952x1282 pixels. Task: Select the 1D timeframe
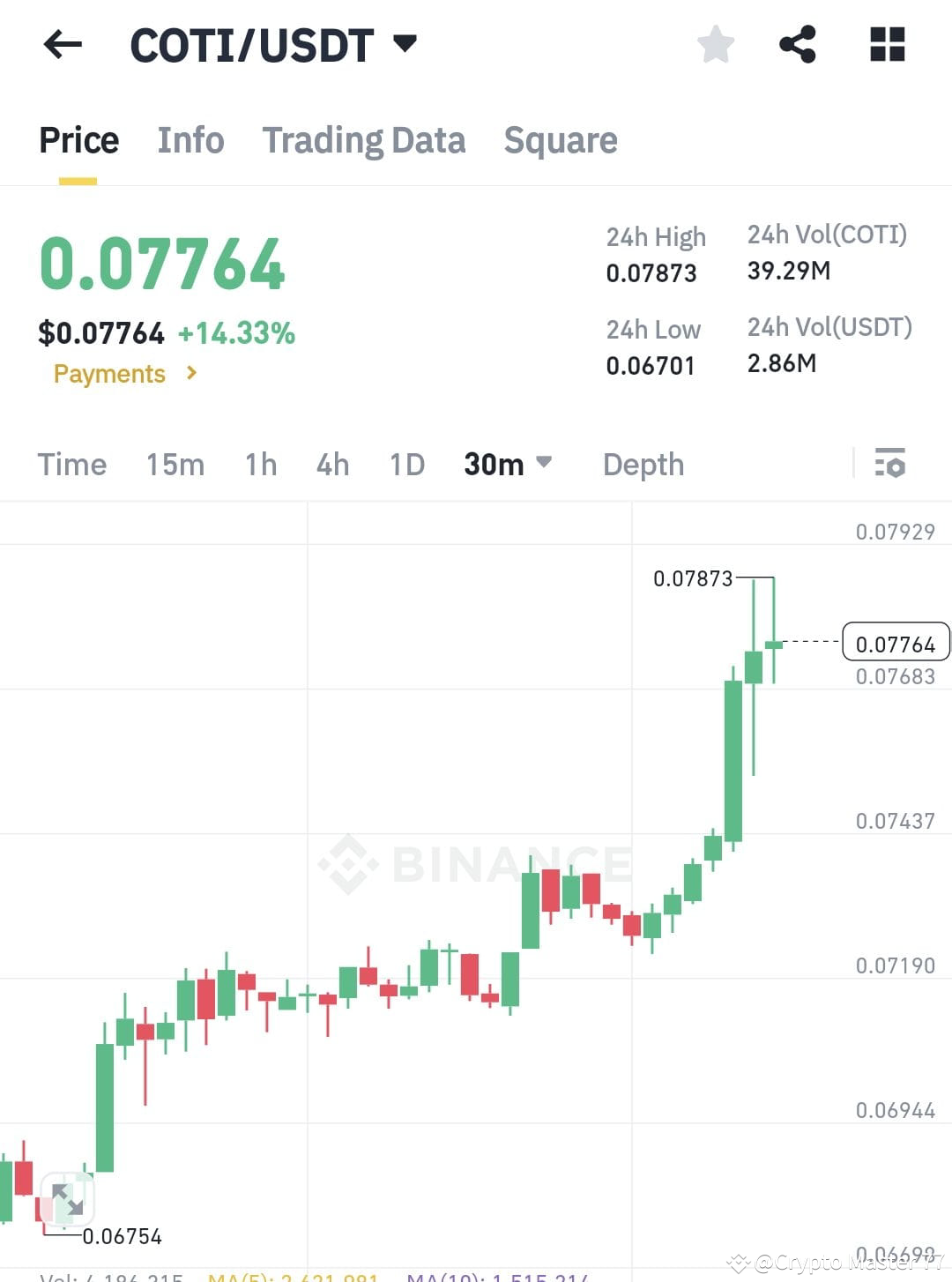pyautogui.click(x=406, y=464)
